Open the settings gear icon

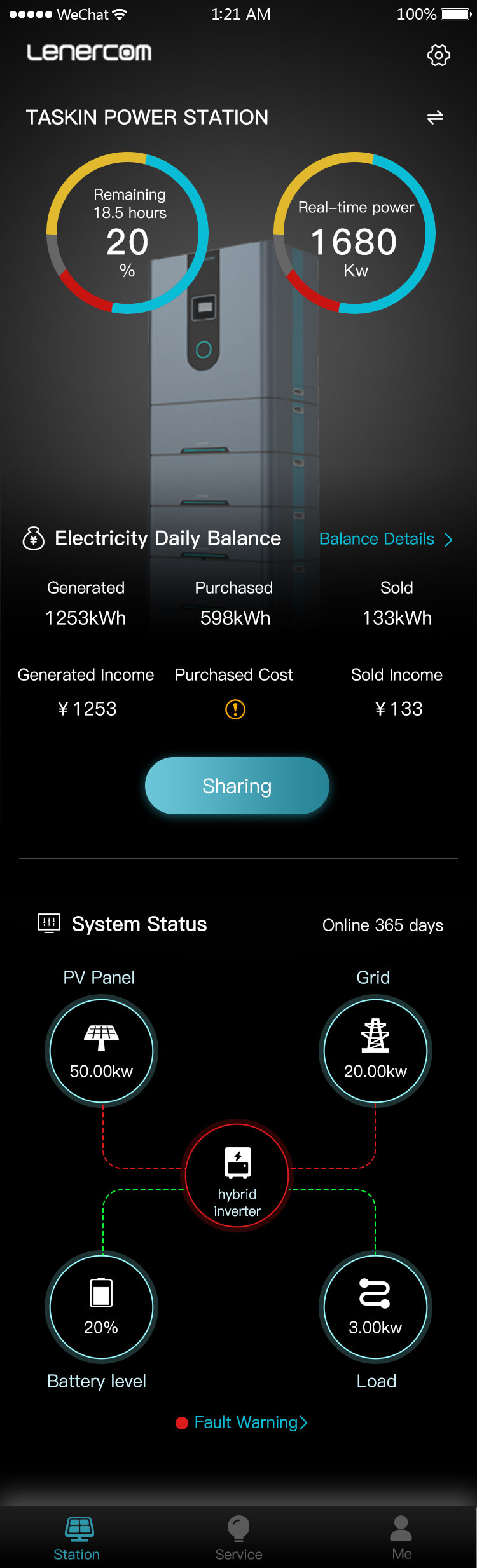tap(438, 55)
